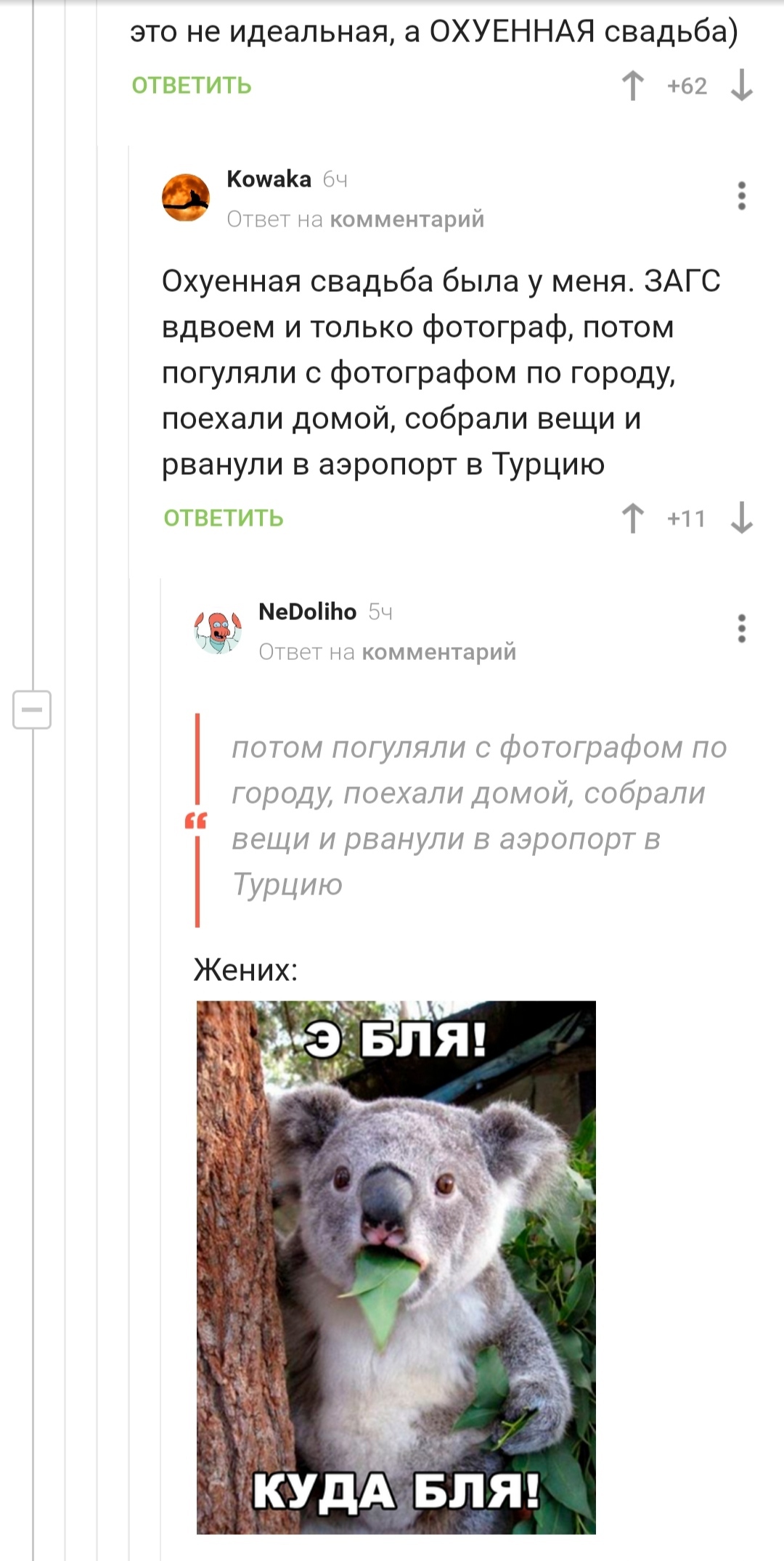Upvote Kowaka's comment
The width and height of the screenshot is (784, 1561).
633,518
